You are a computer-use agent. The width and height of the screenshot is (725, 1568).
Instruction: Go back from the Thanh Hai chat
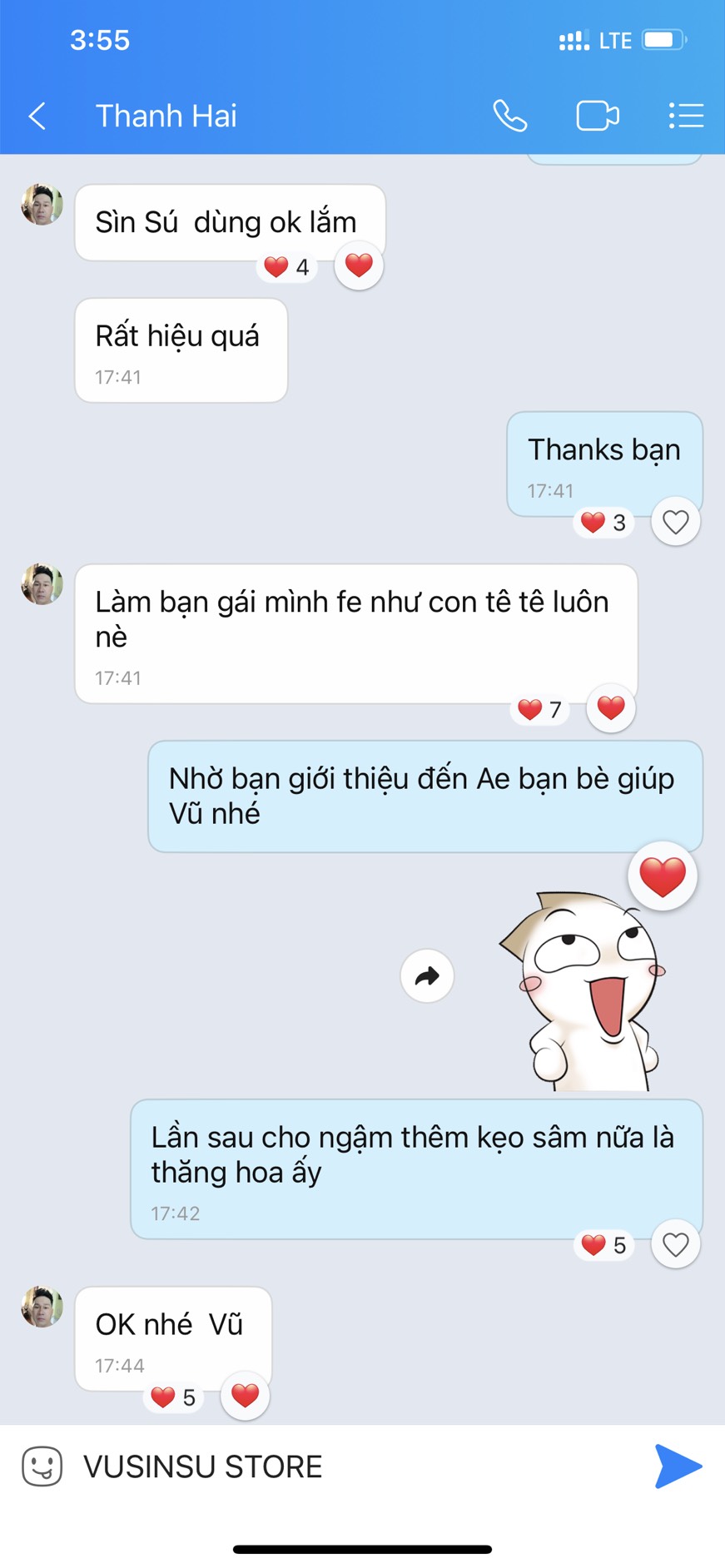[x=37, y=116]
